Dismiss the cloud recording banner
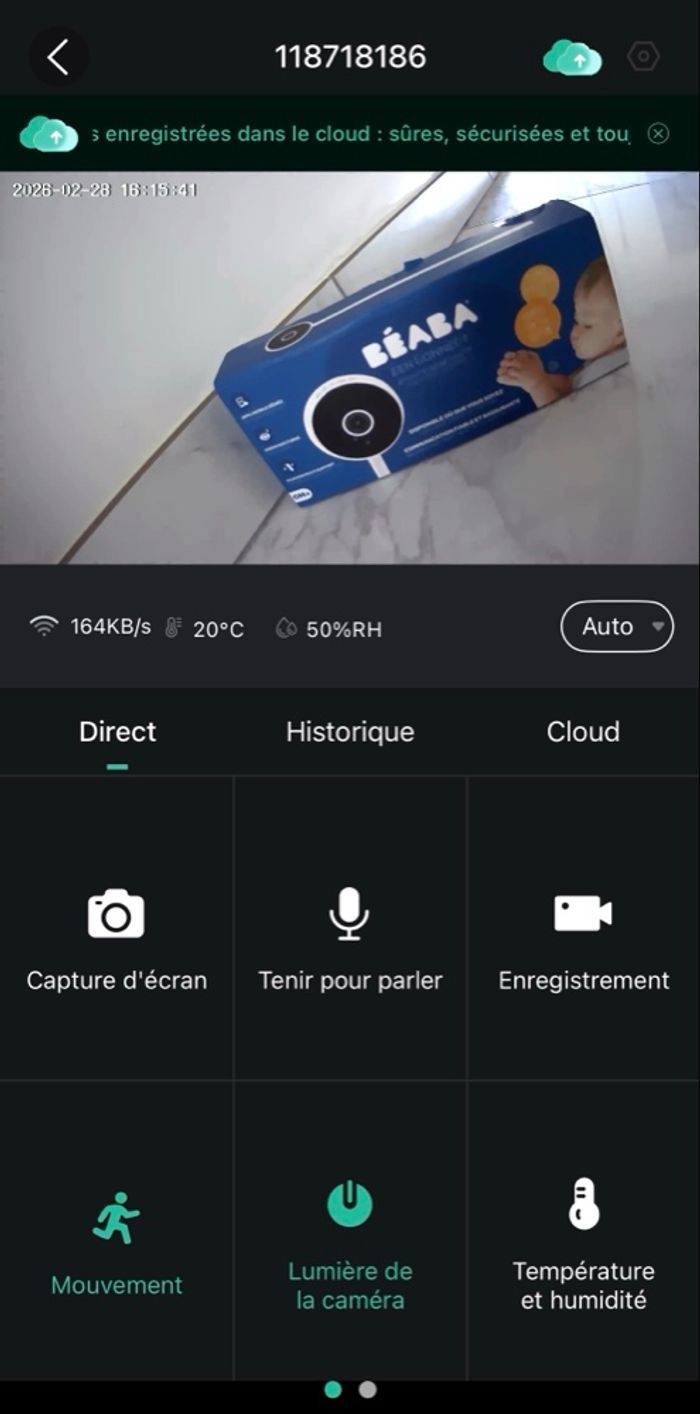 coord(658,134)
